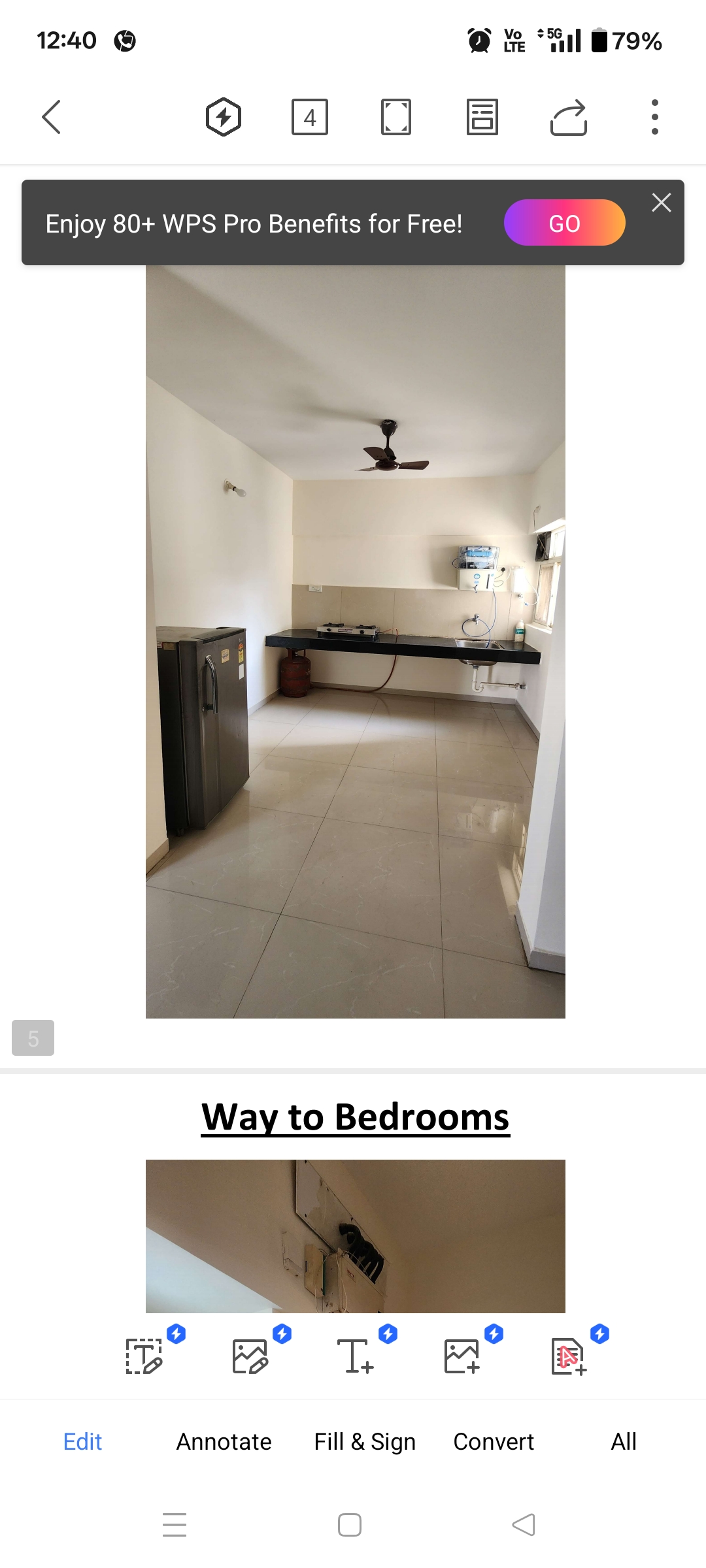Screen dimensions: 706x1568
Task: Choose the add text tool
Action: point(356,1356)
